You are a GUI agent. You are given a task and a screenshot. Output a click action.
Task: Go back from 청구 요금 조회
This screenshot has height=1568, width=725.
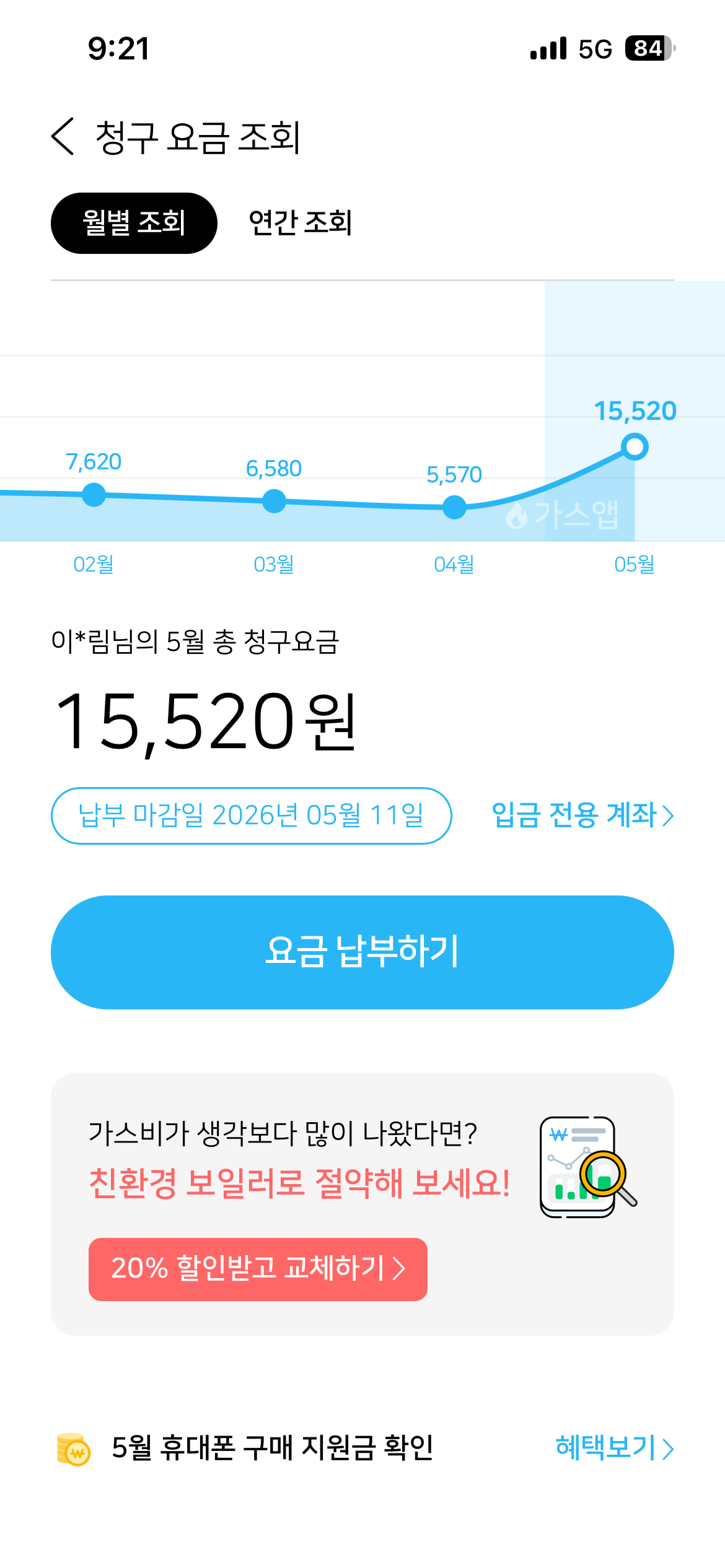point(63,136)
